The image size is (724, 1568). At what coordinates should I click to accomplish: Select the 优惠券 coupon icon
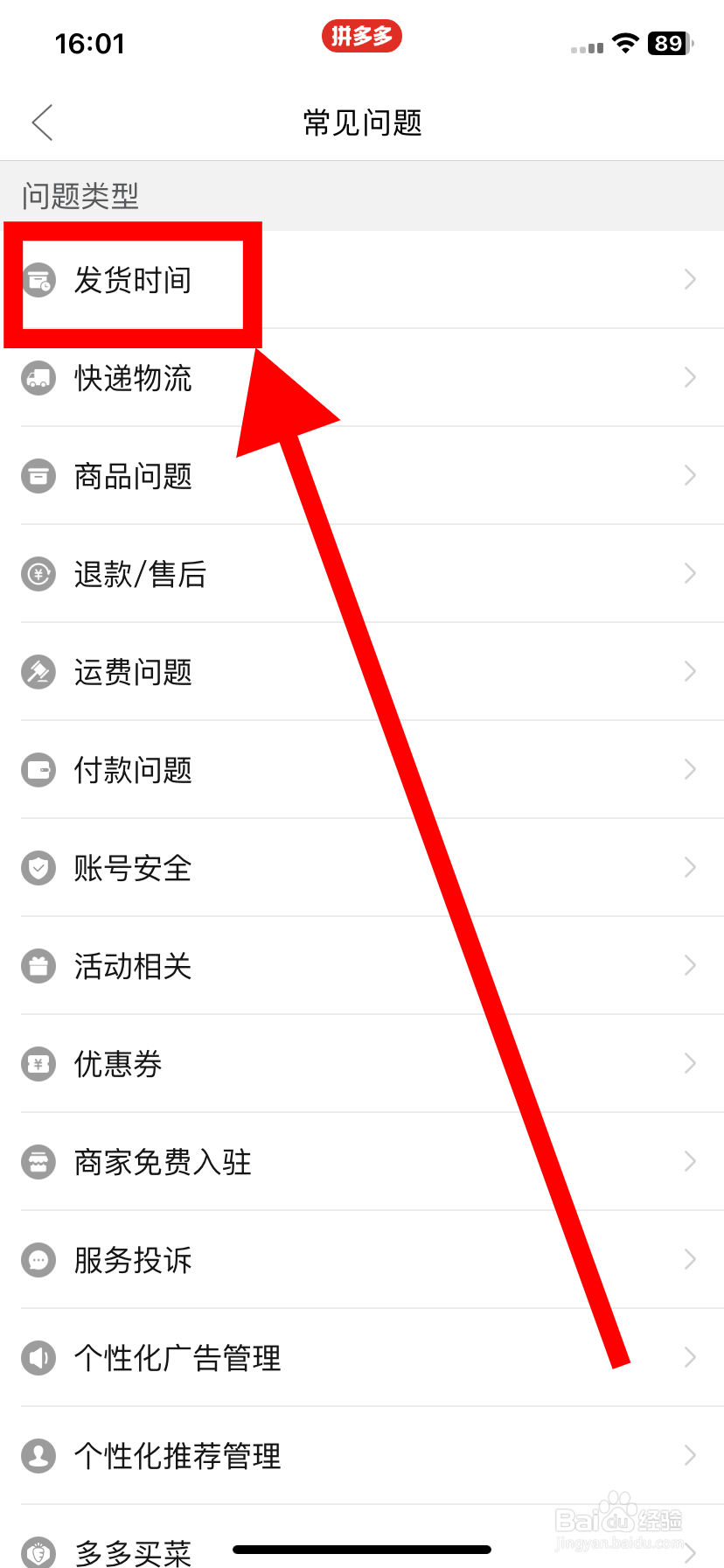tap(38, 1064)
